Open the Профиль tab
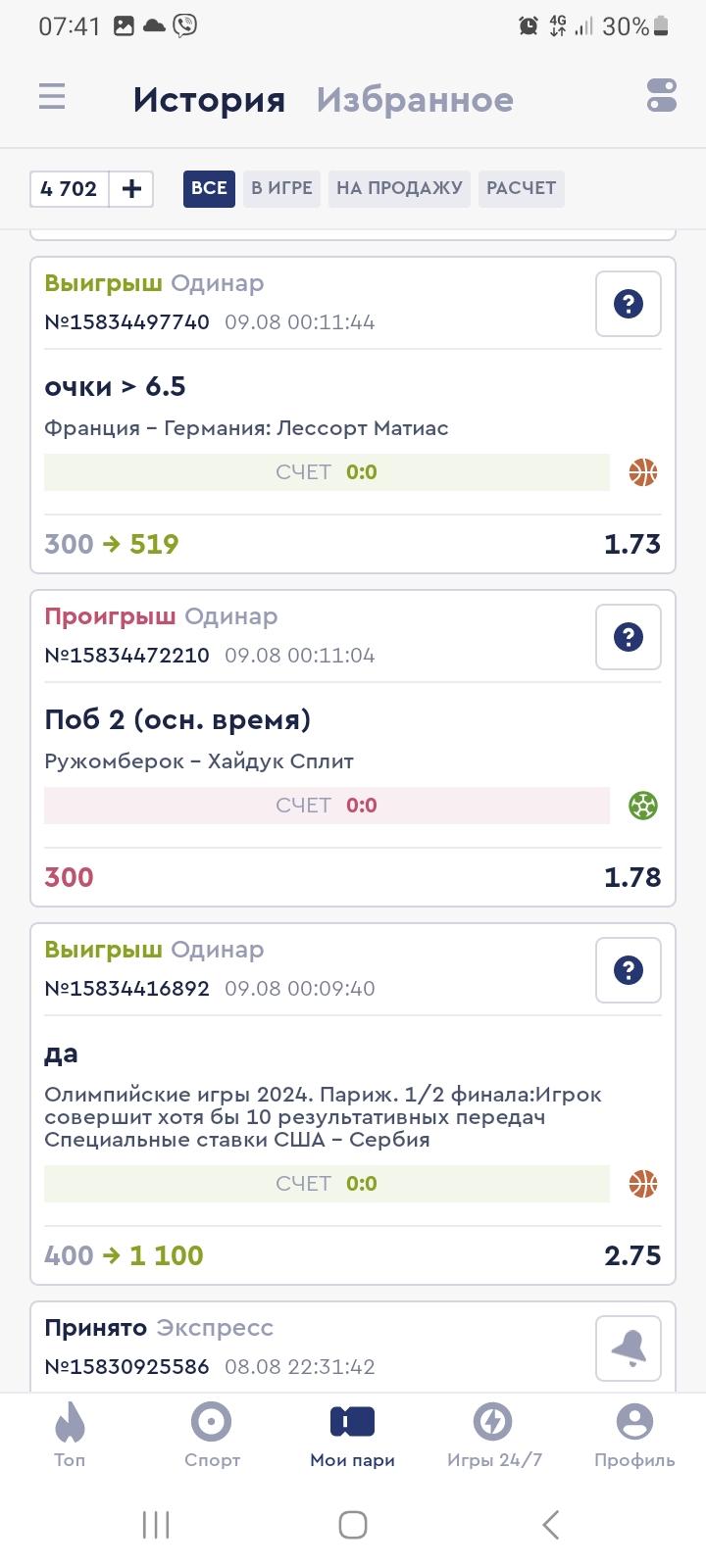The height and width of the screenshot is (1568, 706). [x=634, y=1435]
